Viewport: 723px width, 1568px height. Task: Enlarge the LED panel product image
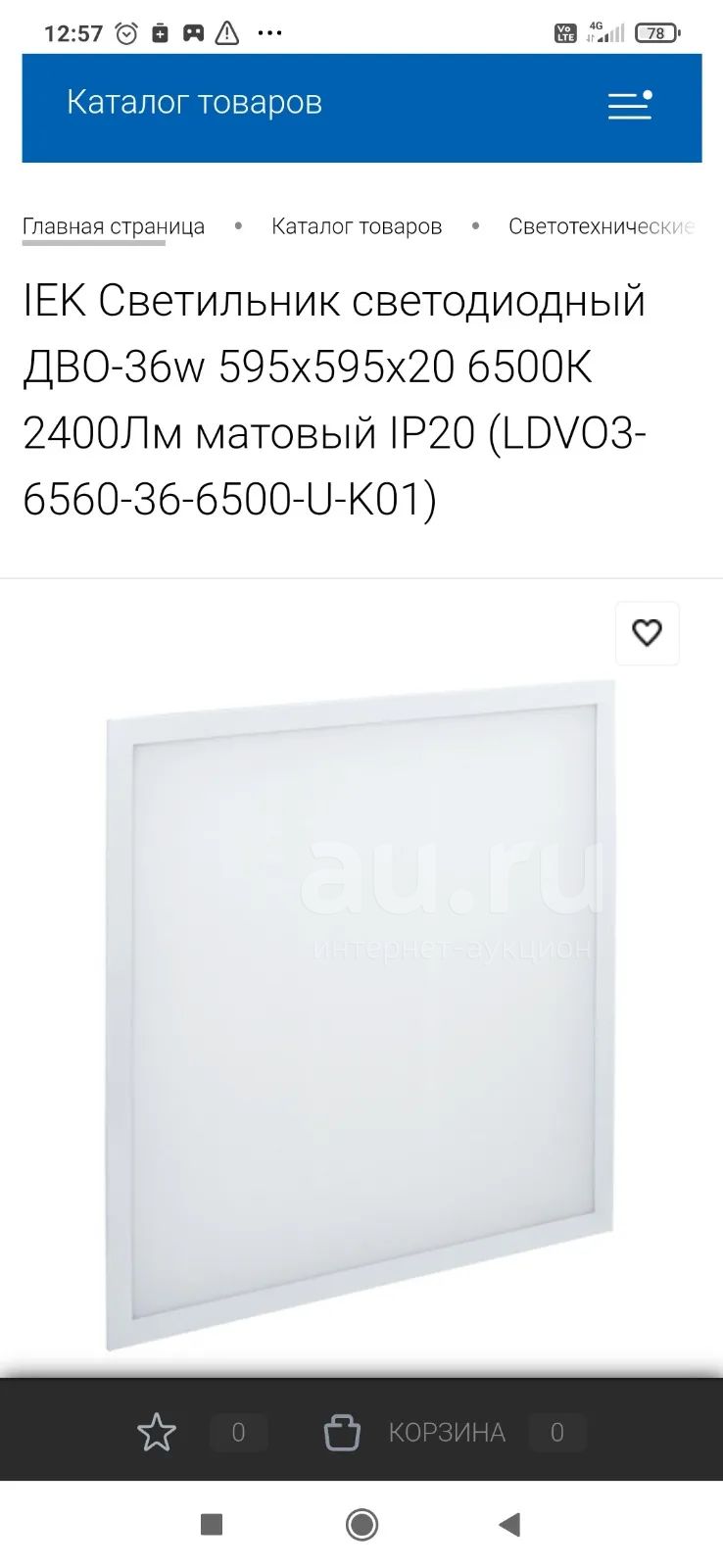(x=361, y=1014)
